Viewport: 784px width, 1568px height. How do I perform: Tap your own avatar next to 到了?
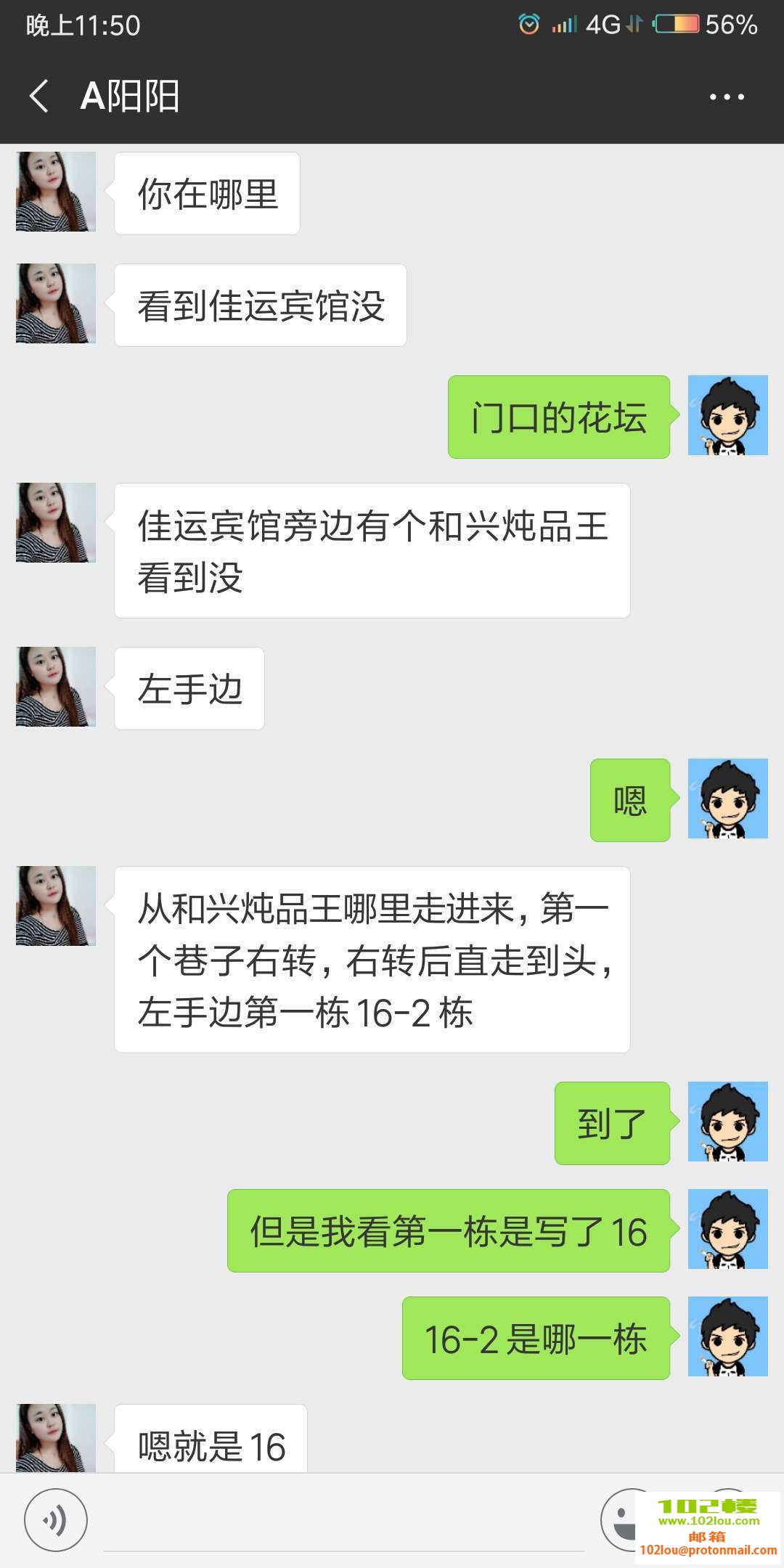click(x=728, y=1122)
